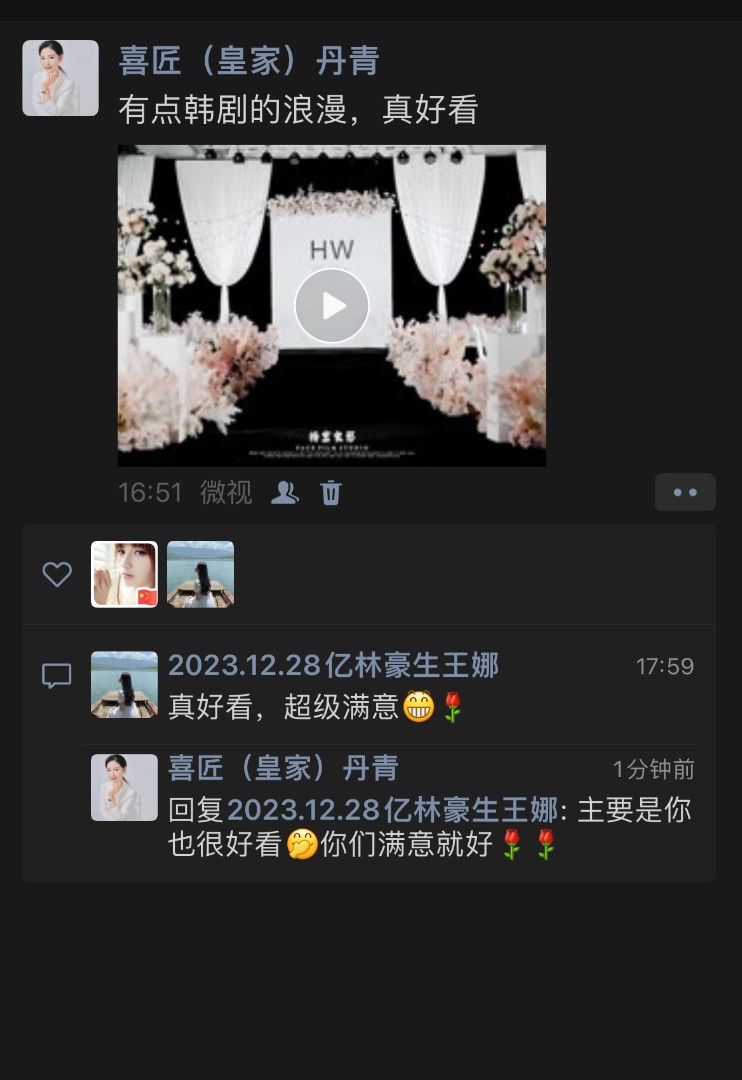The height and width of the screenshot is (1080, 742).
Task: Open 喜匠（皇家）丹青's avatar in the reply
Action: point(124,787)
